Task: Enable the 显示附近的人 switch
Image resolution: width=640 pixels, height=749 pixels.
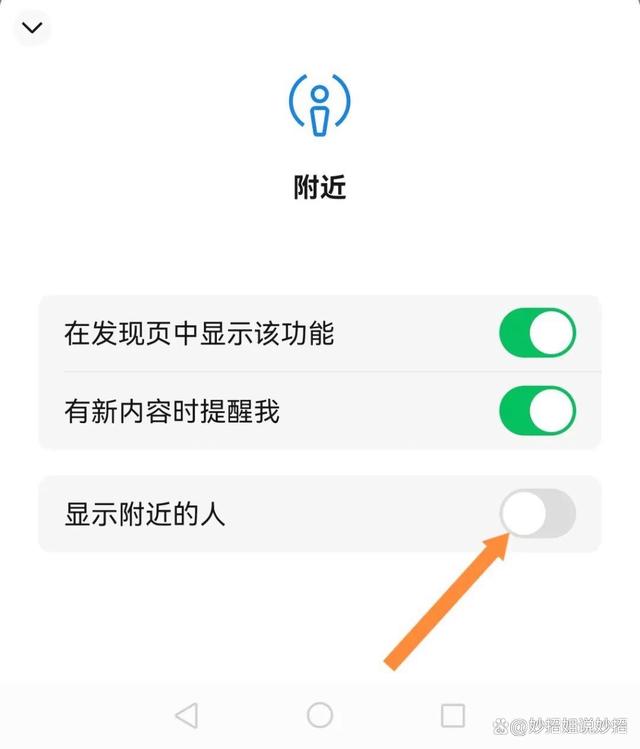Action: click(537, 514)
